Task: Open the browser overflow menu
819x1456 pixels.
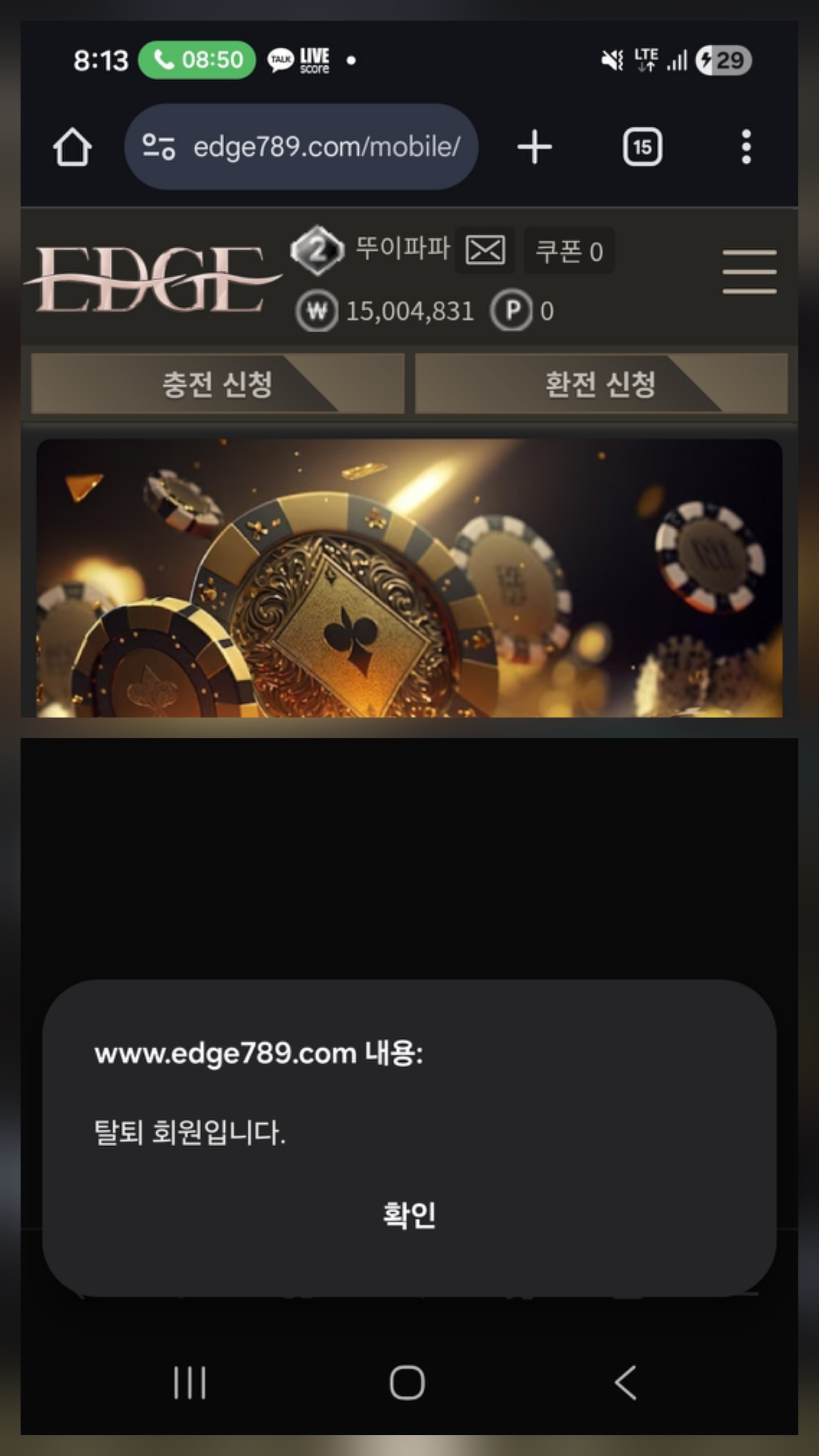Action: coord(746,147)
